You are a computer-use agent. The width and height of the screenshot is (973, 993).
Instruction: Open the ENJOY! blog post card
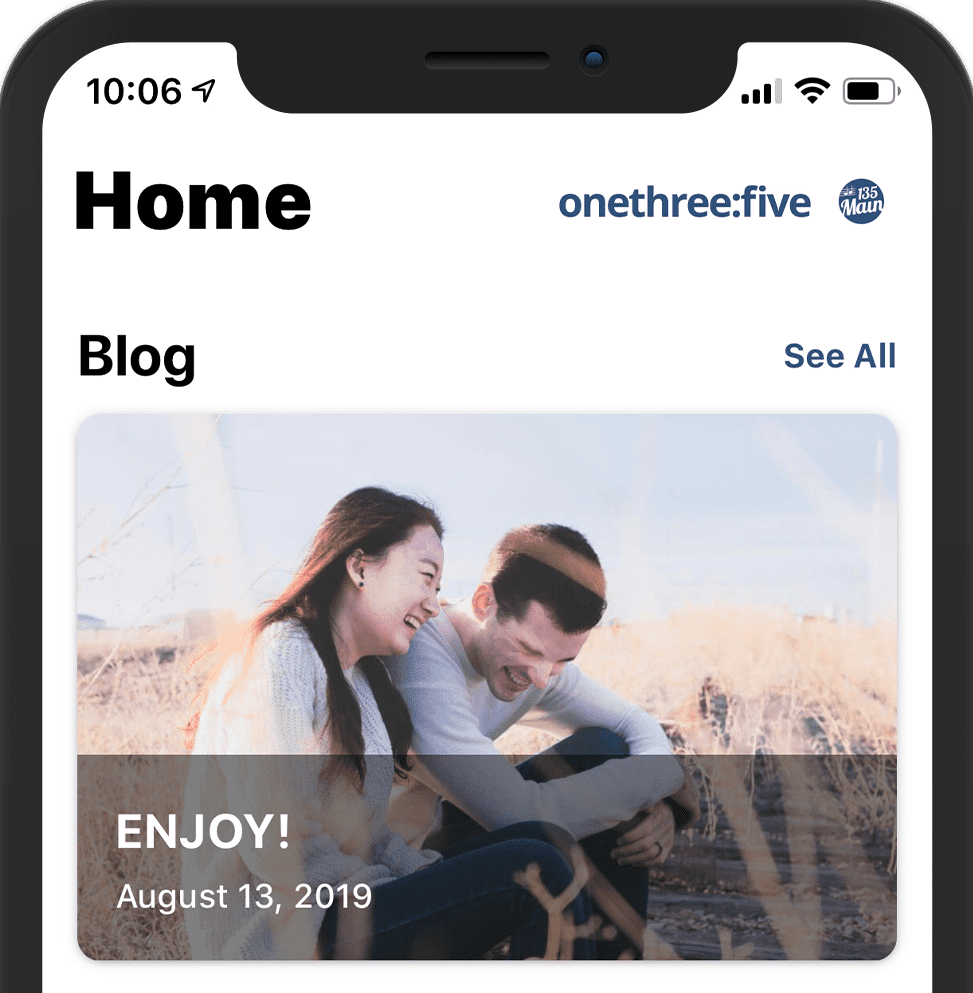click(x=486, y=686)
